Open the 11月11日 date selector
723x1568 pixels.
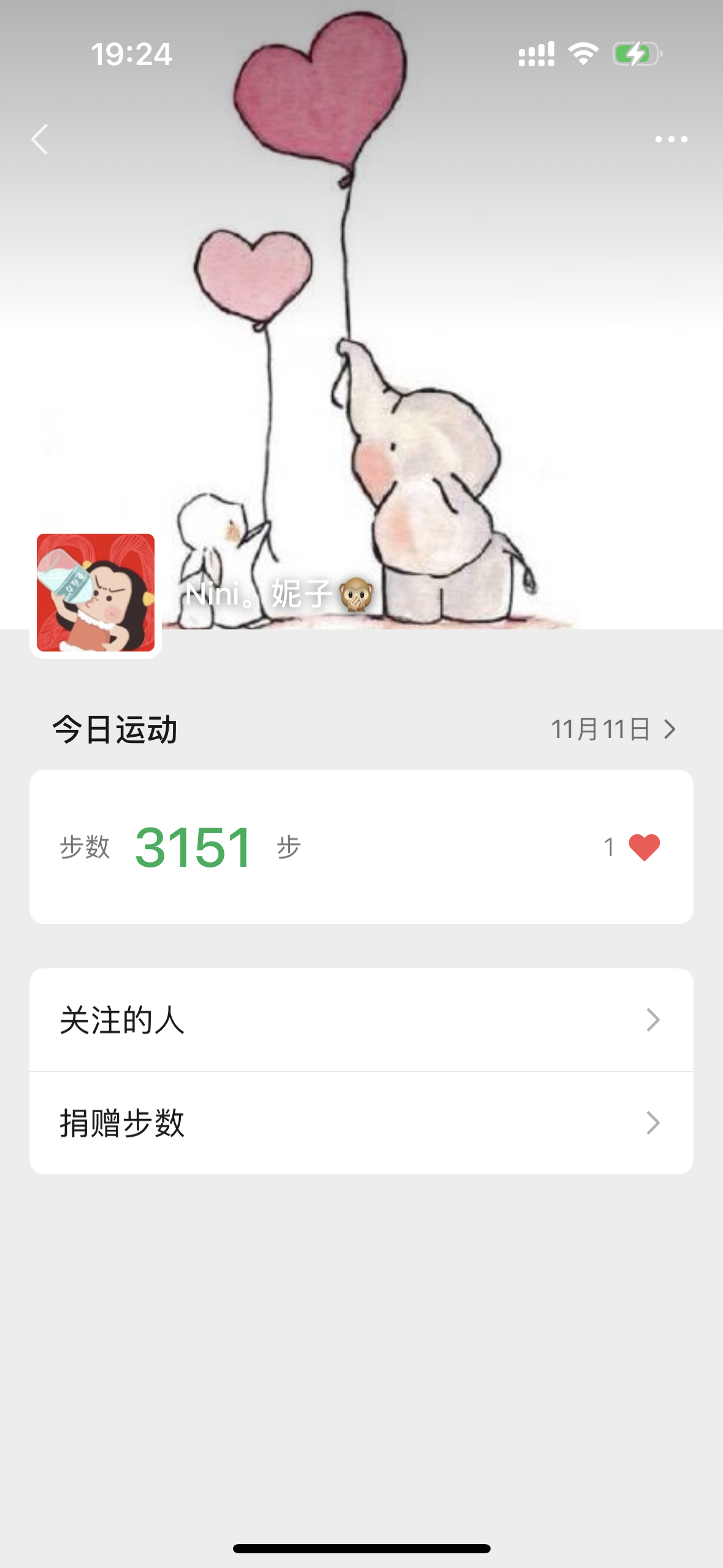tap(613, 729)
